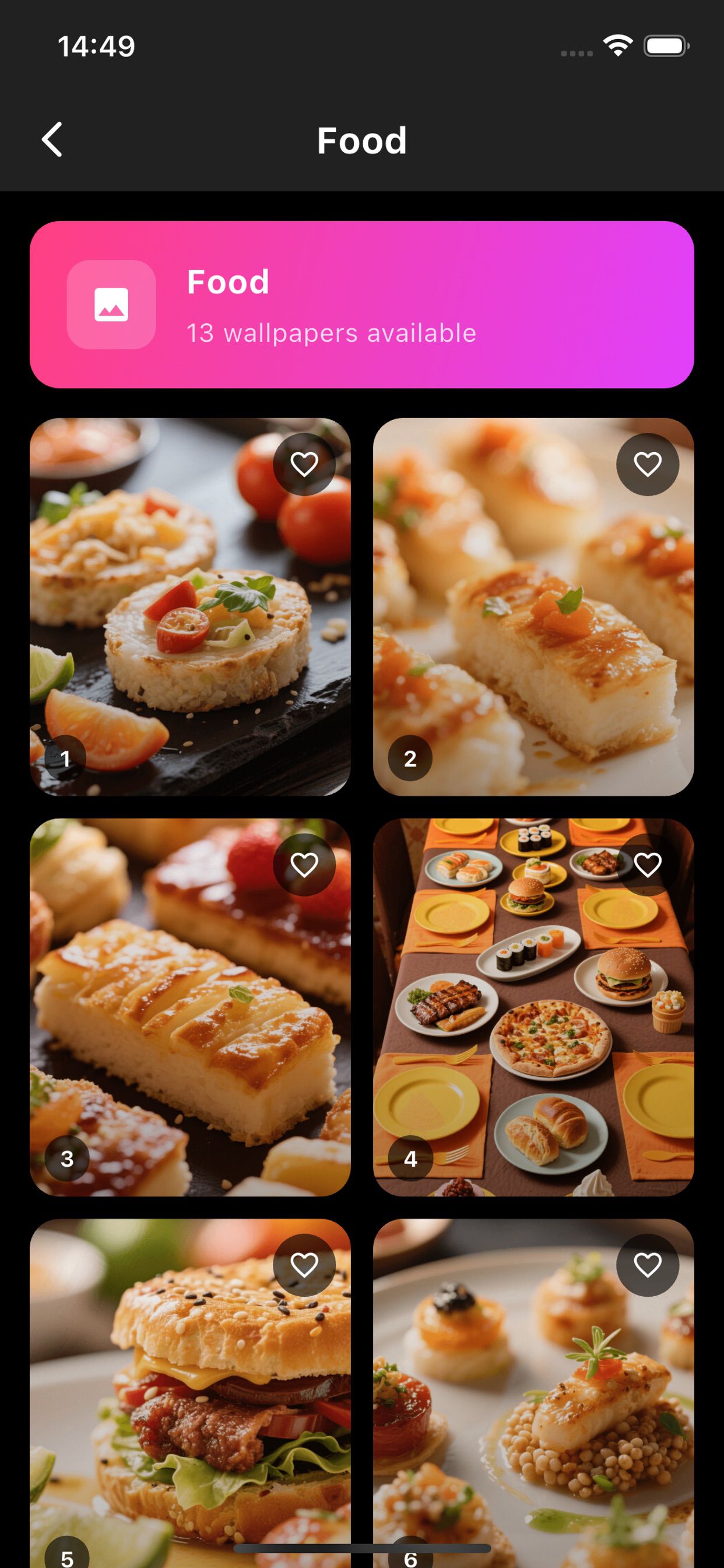Heart the burger wallpaper number 5
724x1568 pixels.
304,1265
